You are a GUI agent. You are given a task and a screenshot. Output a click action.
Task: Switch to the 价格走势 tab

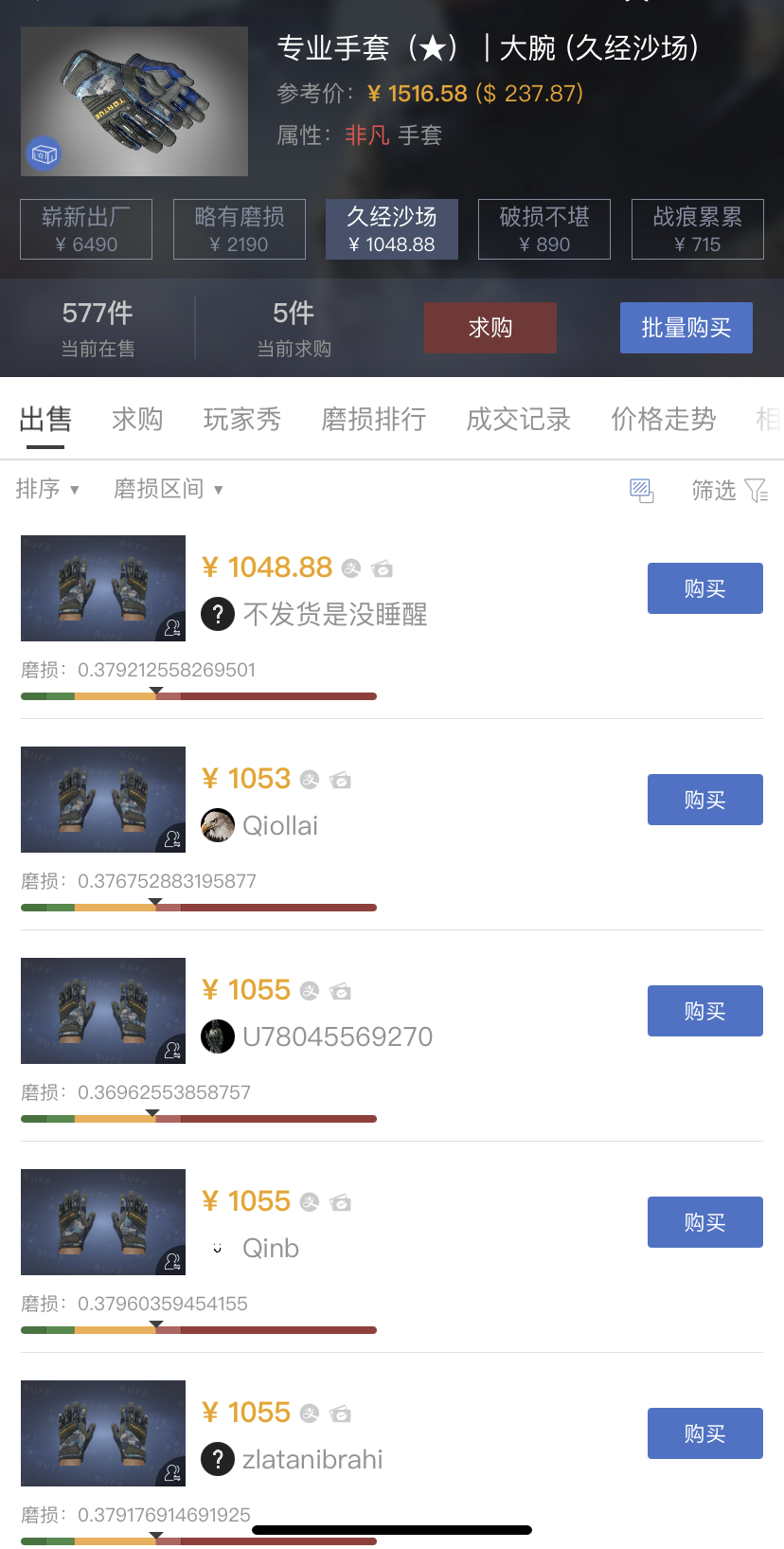pos(664,419)
